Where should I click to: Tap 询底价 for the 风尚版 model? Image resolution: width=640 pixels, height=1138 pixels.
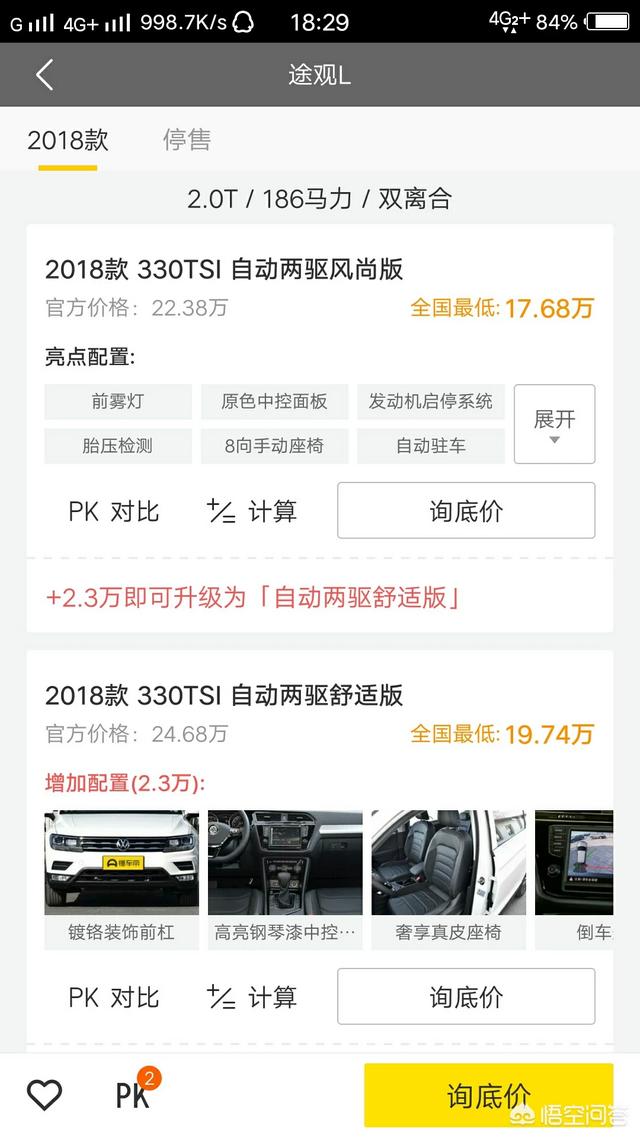(466, 511)
